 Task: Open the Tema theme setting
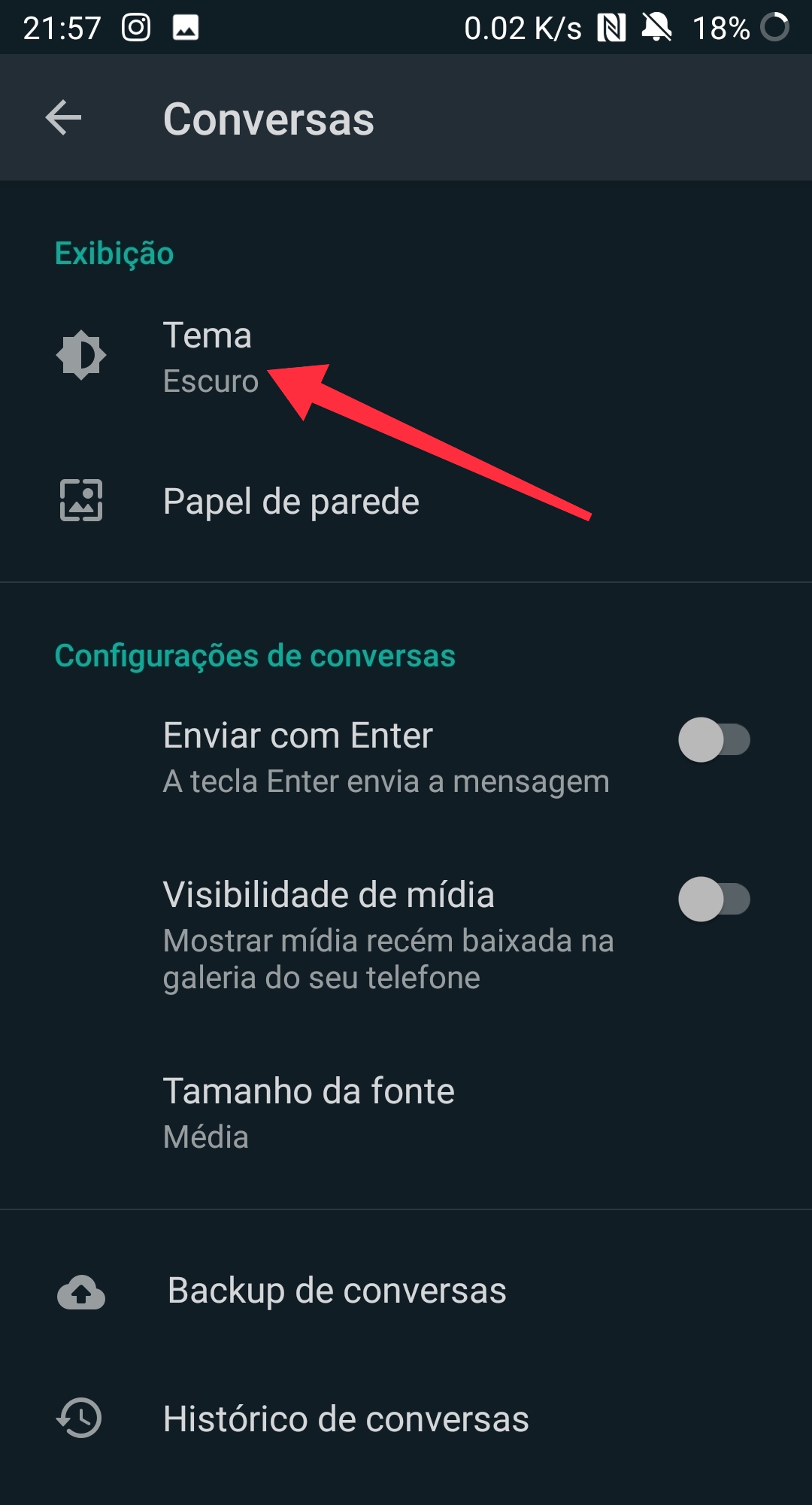coord(208,357)
